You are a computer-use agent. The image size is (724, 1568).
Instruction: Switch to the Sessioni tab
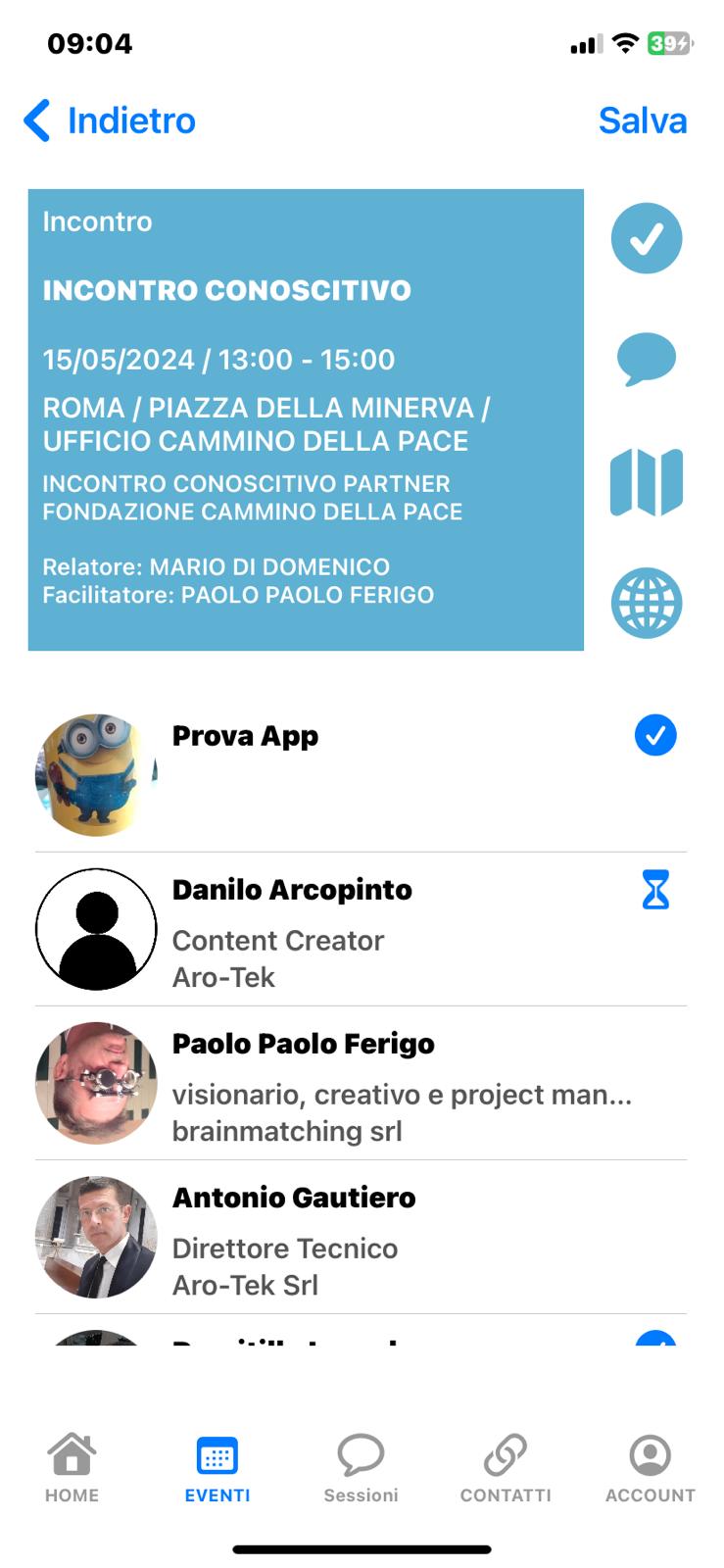[x=361, y=1467]
